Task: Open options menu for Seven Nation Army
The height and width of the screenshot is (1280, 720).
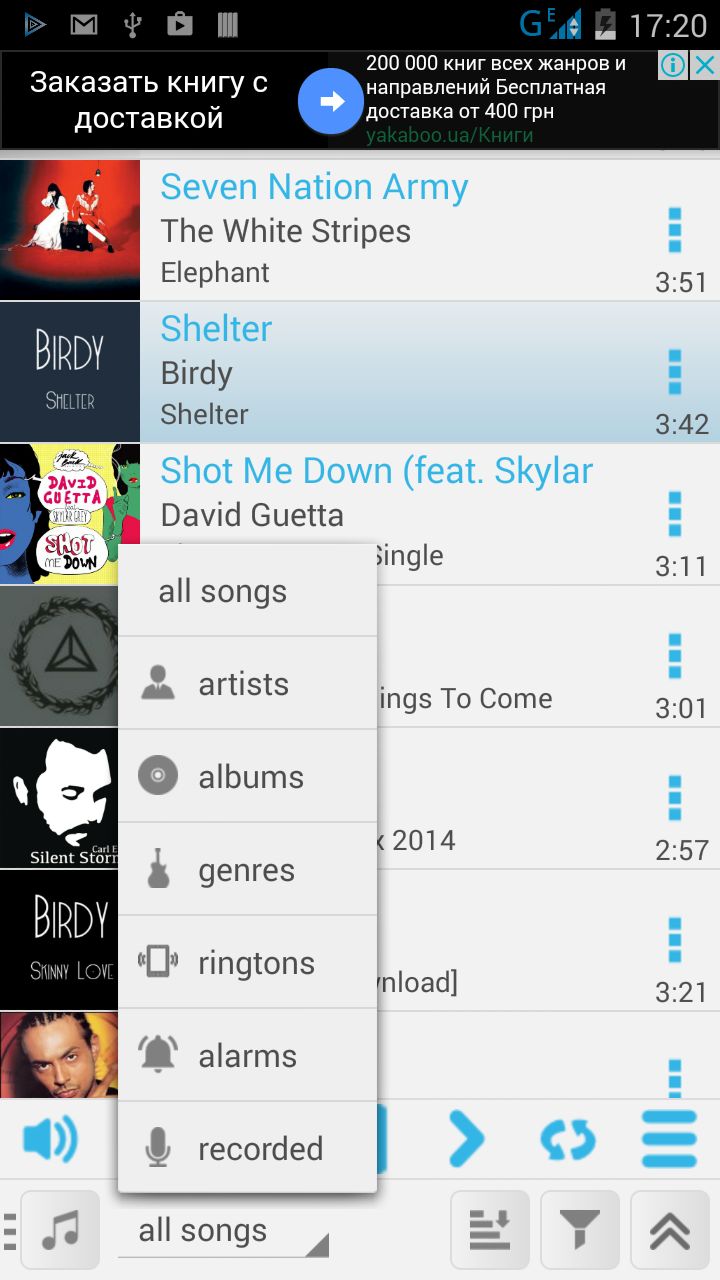Action: pyautogui.click(x=675, y=230)
